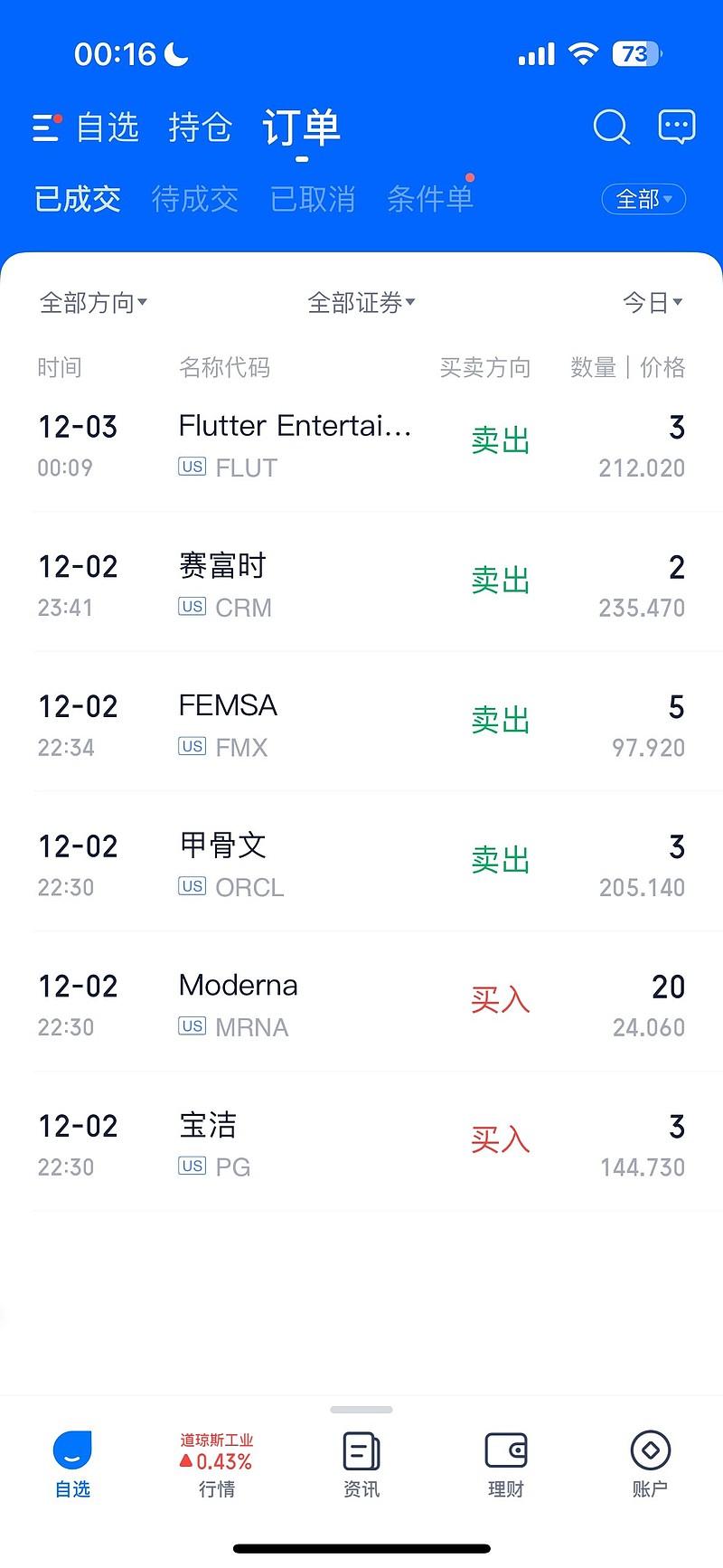This screenshot has width=723, height=1568.
Task: Open the 全部 market filter dropdown
Action: [643, 199]
